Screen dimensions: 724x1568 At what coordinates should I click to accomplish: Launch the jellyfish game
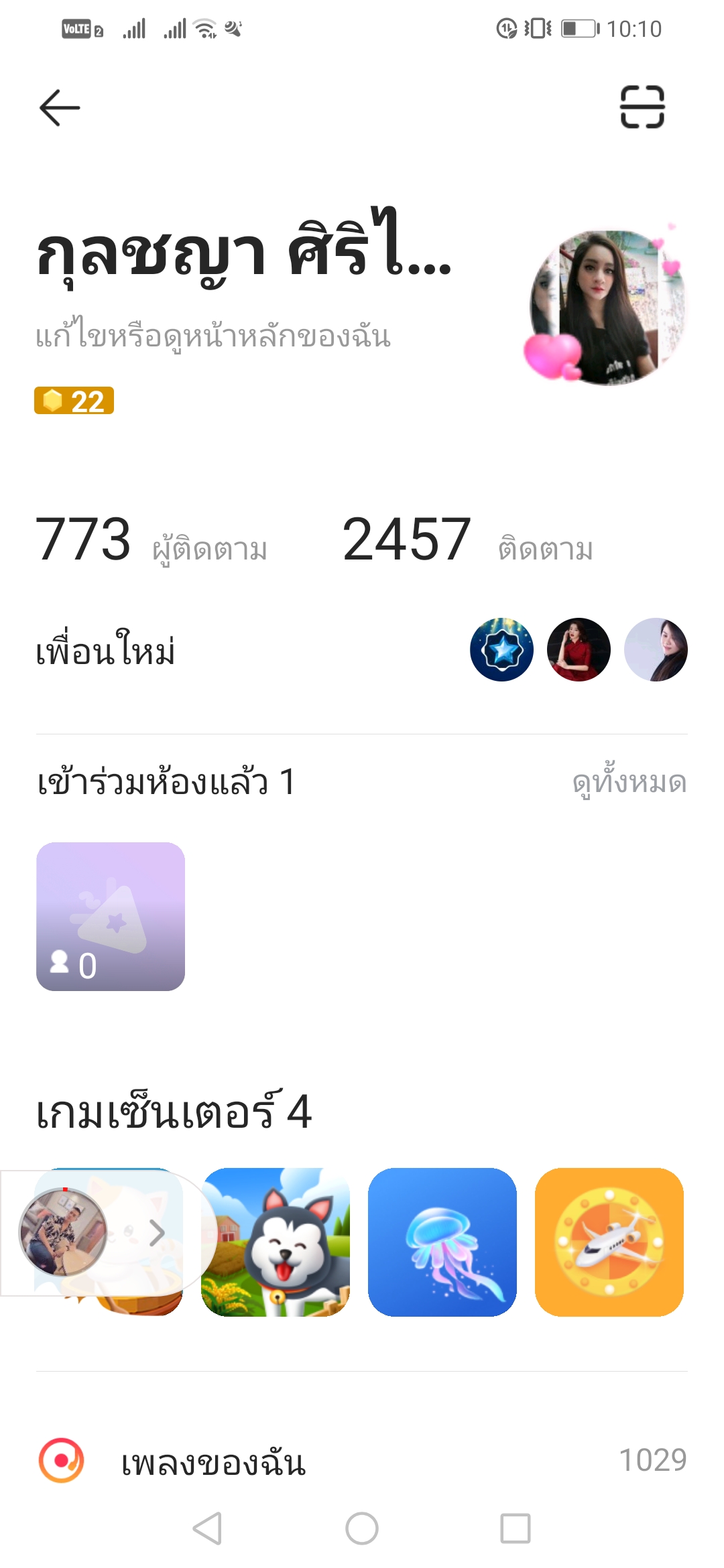(x=442, y=1242)
